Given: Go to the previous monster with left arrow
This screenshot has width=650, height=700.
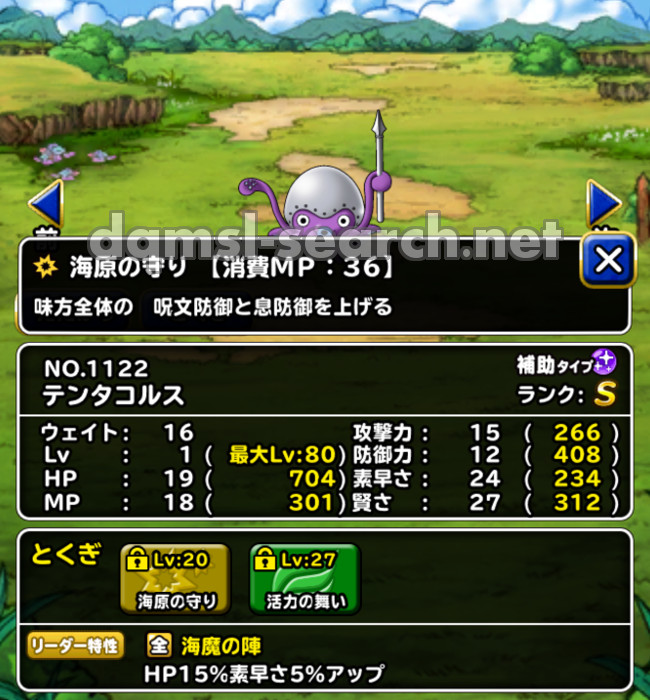Looking at the screenshot, I should (x=45, y=203).
